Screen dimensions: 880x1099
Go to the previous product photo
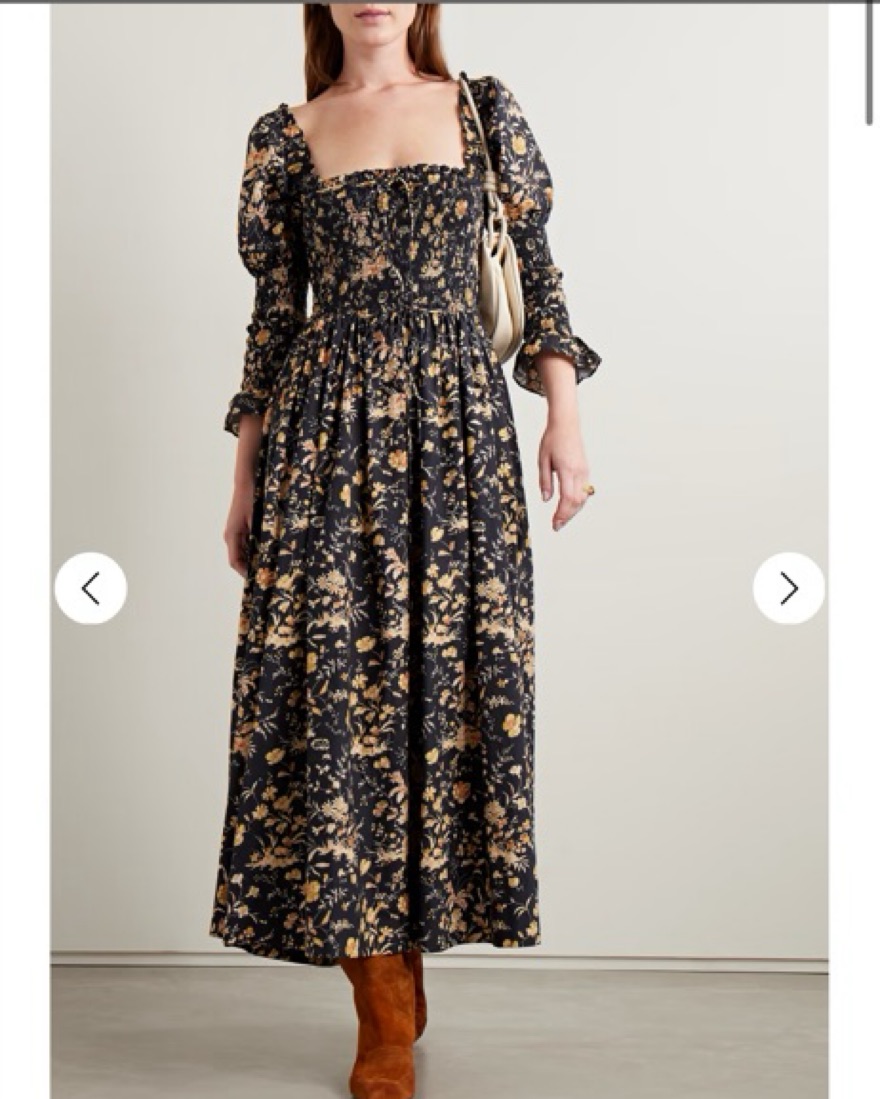pos(91,588)
